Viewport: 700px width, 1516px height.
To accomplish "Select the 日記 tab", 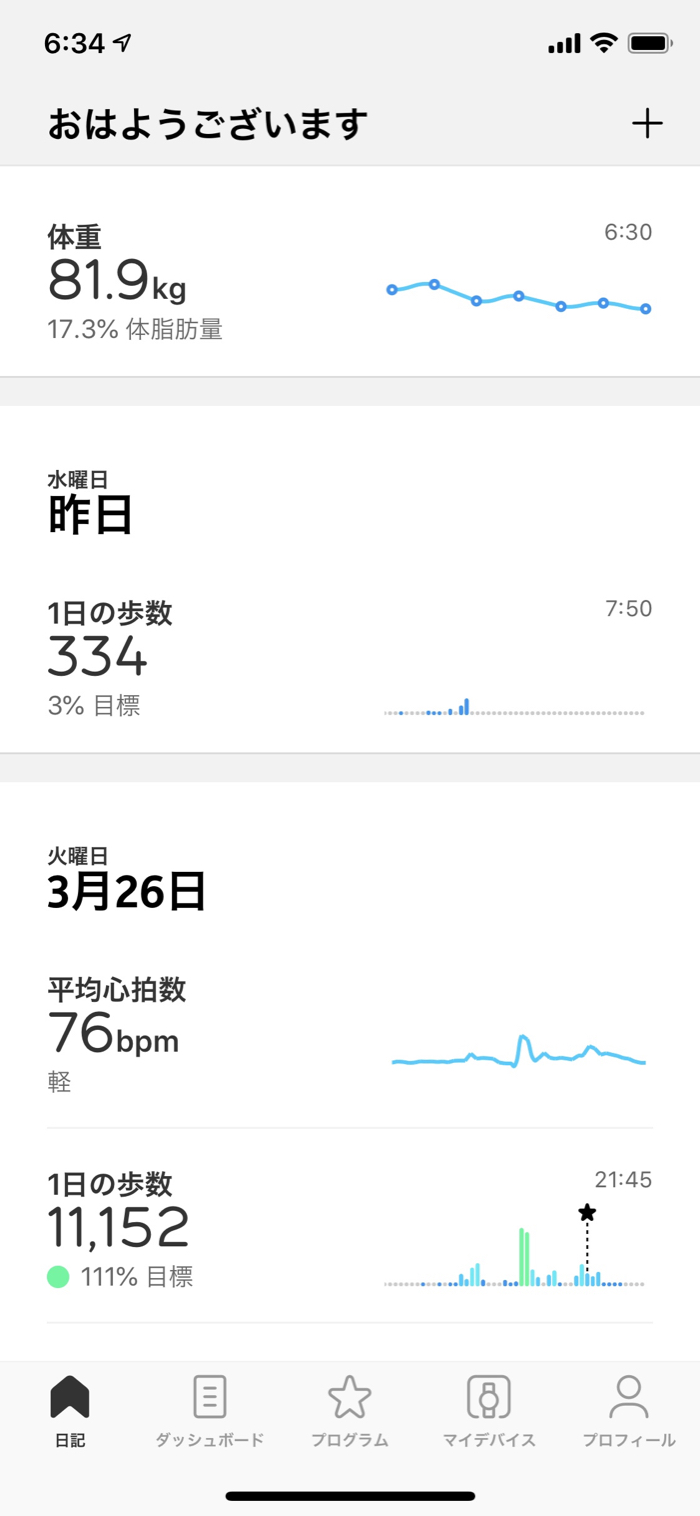I will (x=70, y=1410).
